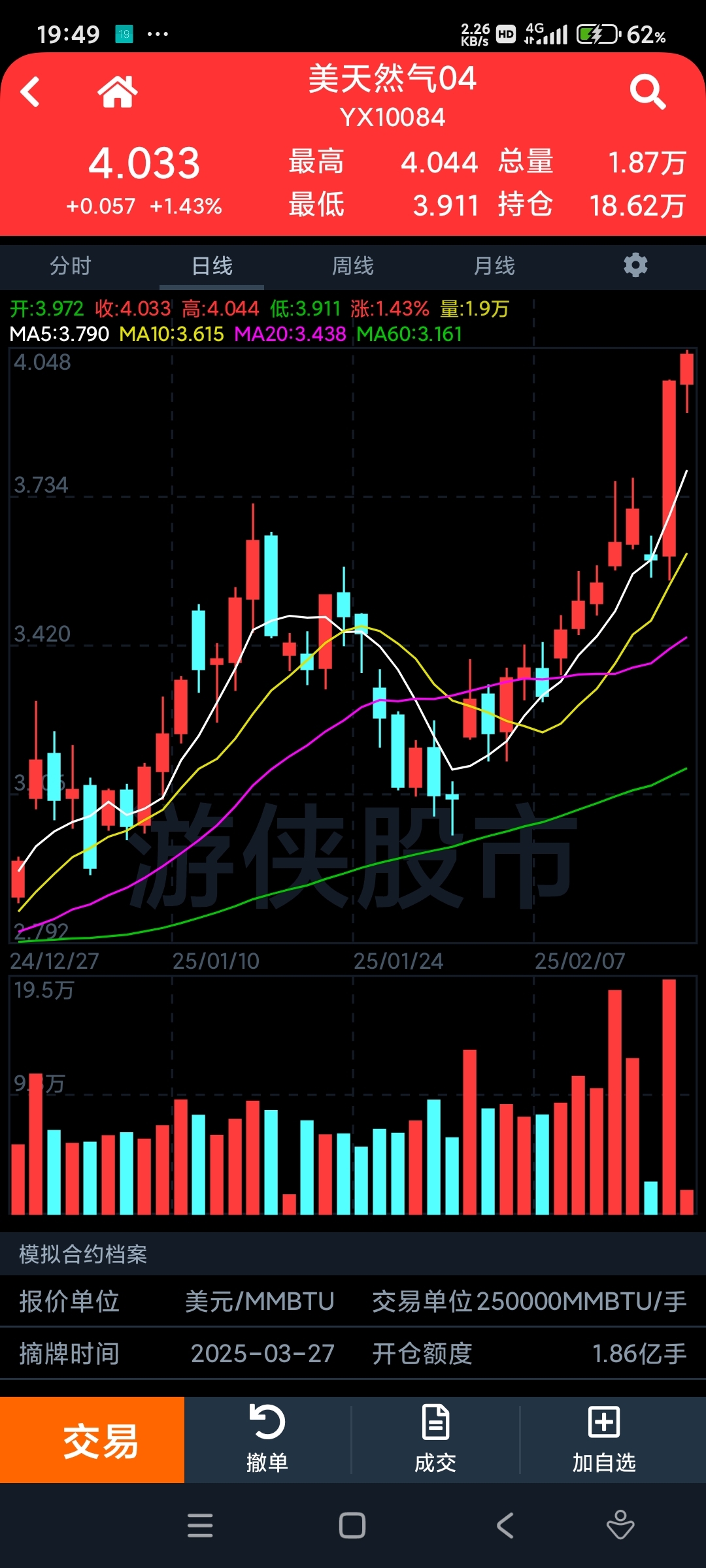Open chart settings gear icon

tap(635, 265)
